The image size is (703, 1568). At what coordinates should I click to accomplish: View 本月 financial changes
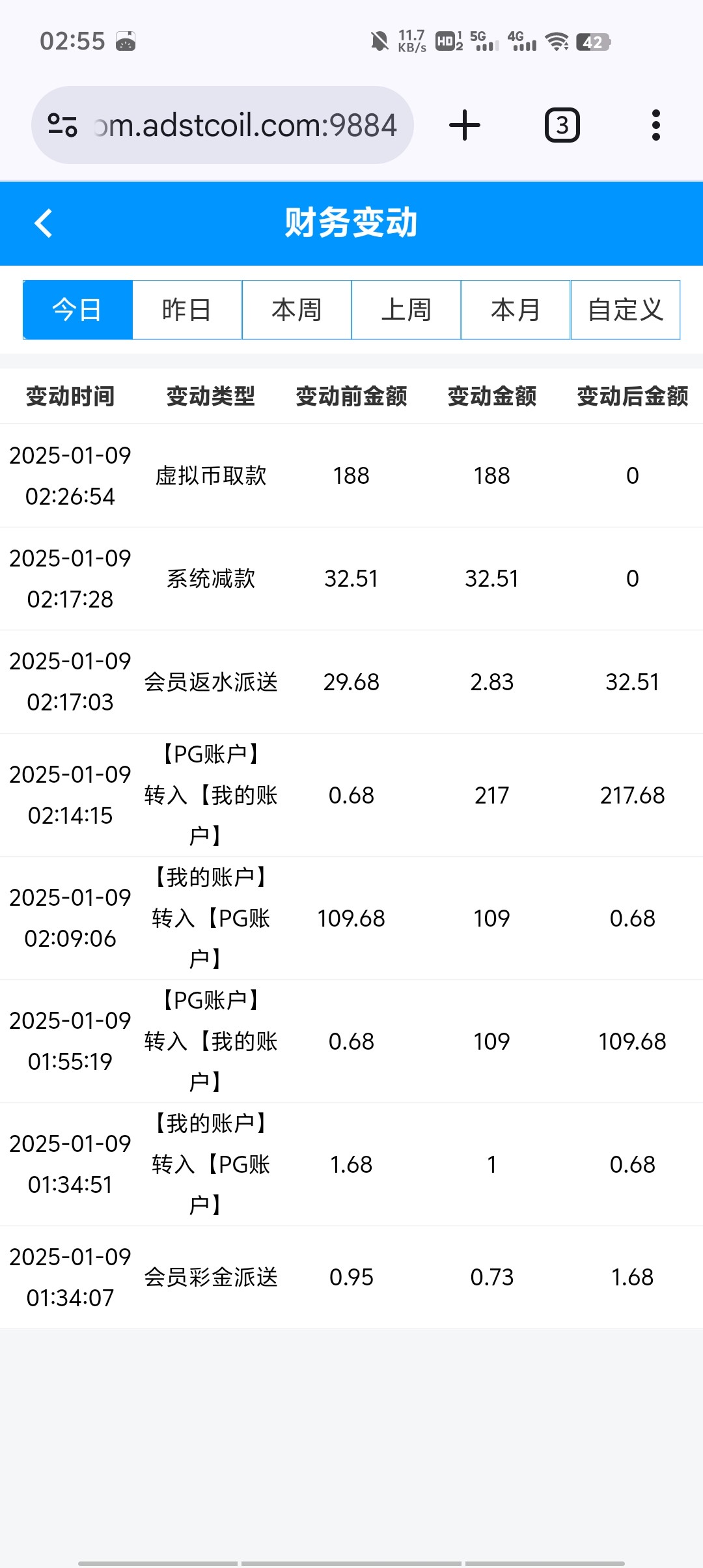[x=516, y=310]
